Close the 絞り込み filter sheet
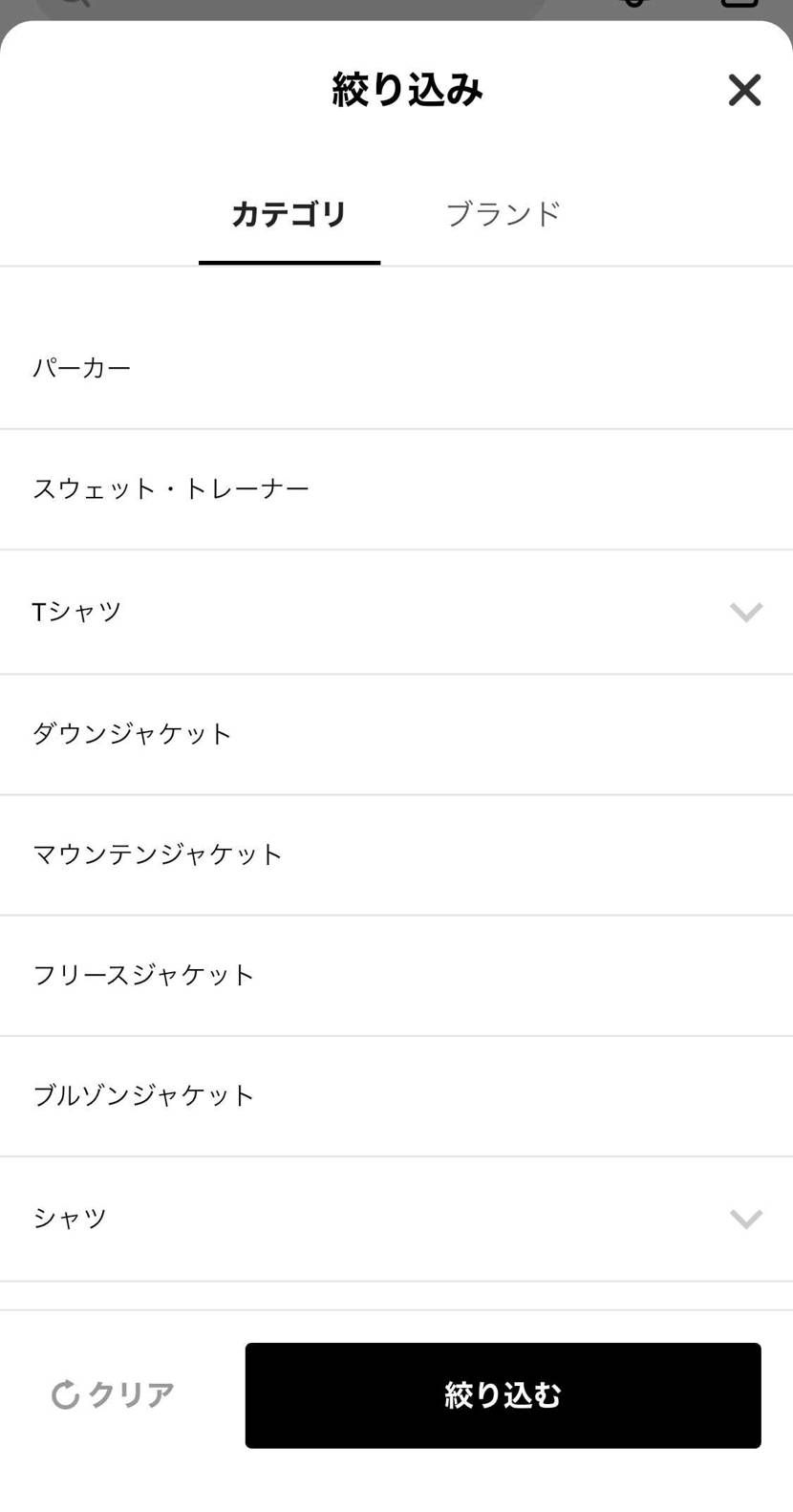Screen dimensions: 793x1512 pos(744,90)
